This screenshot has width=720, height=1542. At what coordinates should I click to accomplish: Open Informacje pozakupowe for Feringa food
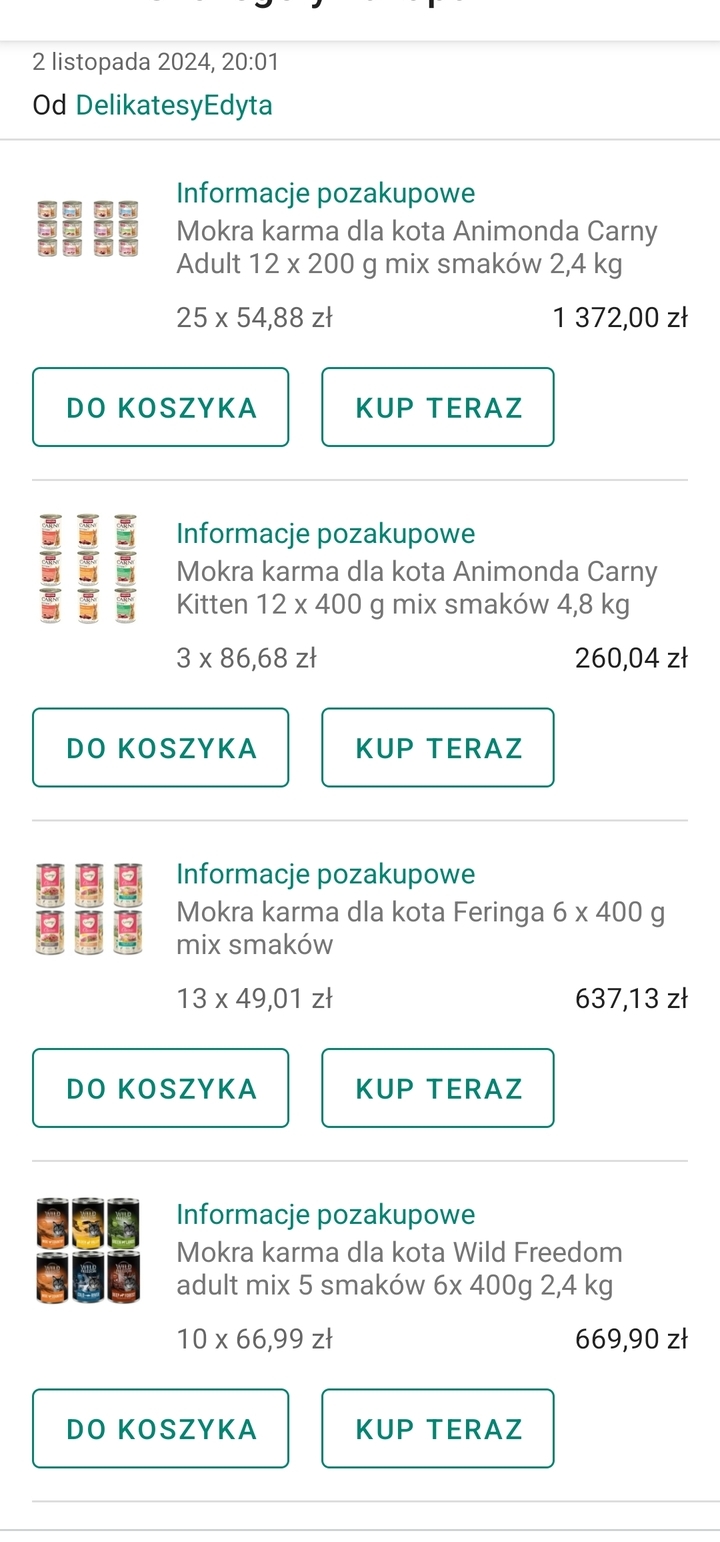pyautogui.click(x=326, y=873)
